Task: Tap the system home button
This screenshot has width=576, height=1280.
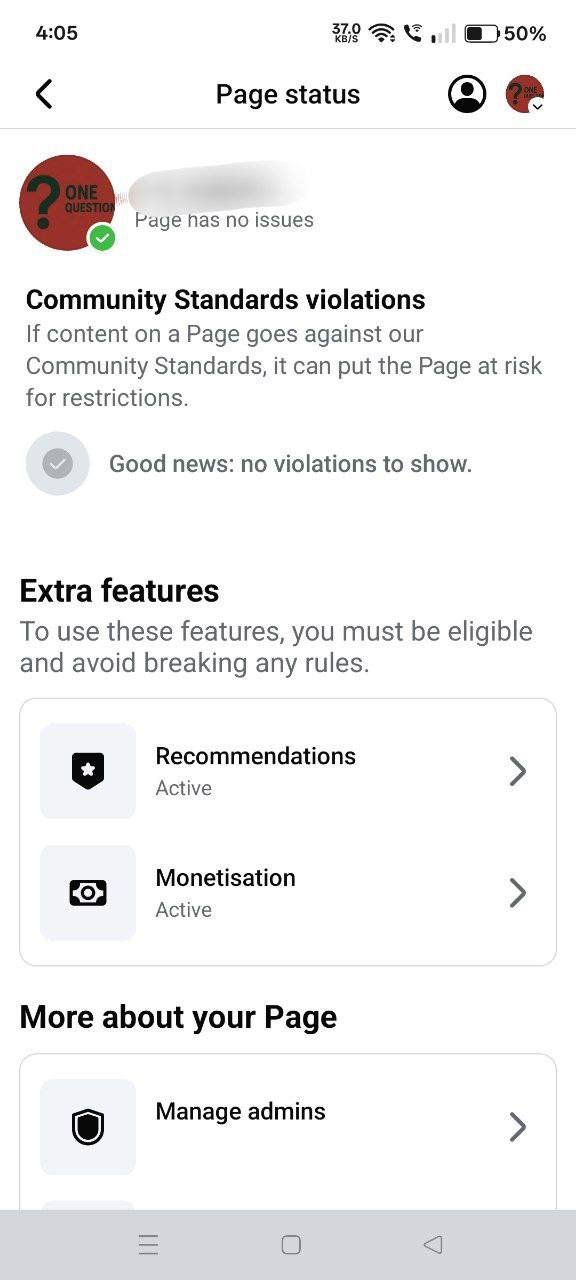Action: click(x=291, y=1245)
